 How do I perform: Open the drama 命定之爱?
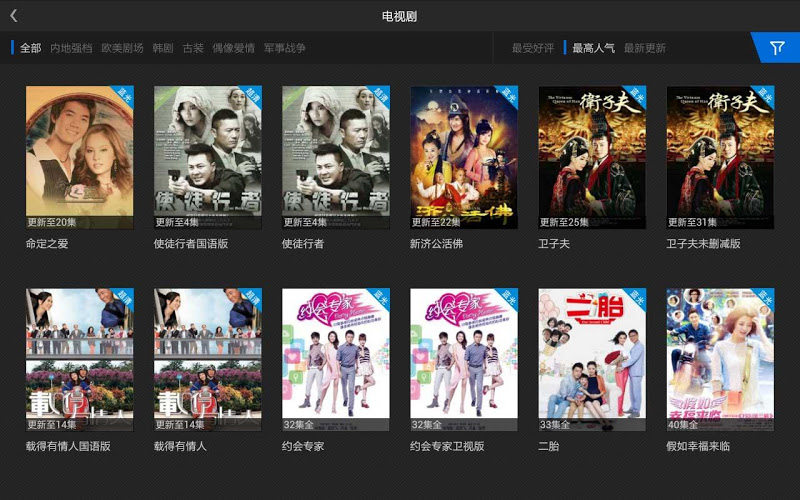(79, 158)
